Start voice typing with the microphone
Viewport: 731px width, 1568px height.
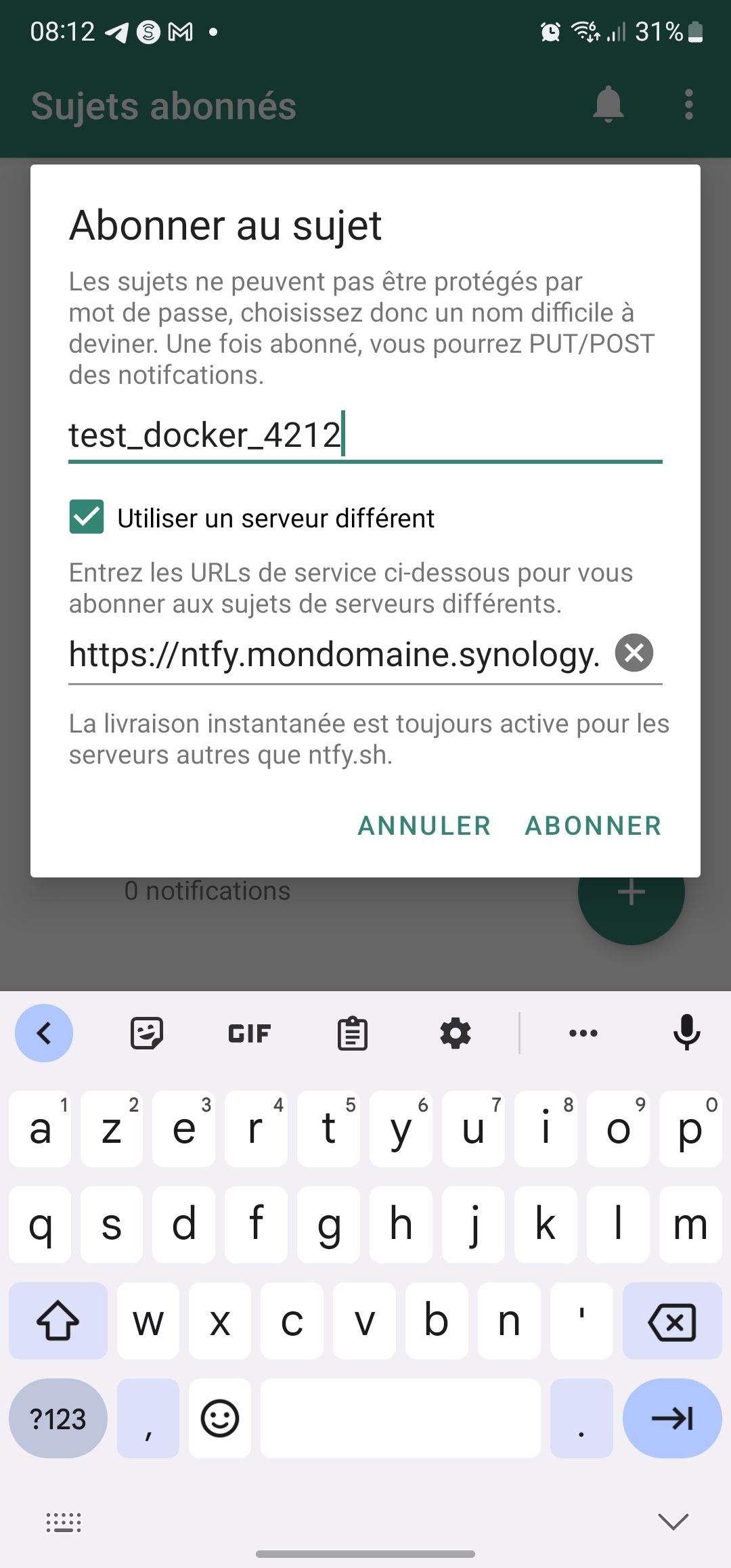(x=687, y=1033)
